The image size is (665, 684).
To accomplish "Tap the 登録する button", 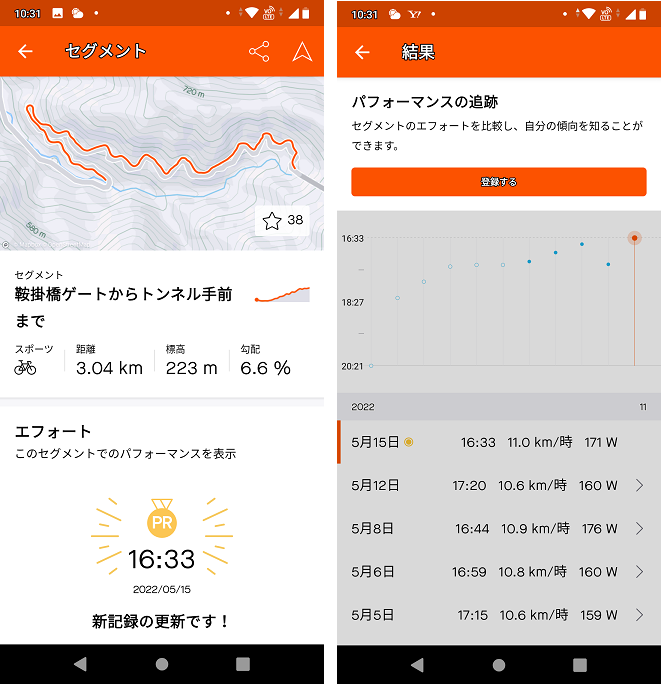I will coord(498,182).
